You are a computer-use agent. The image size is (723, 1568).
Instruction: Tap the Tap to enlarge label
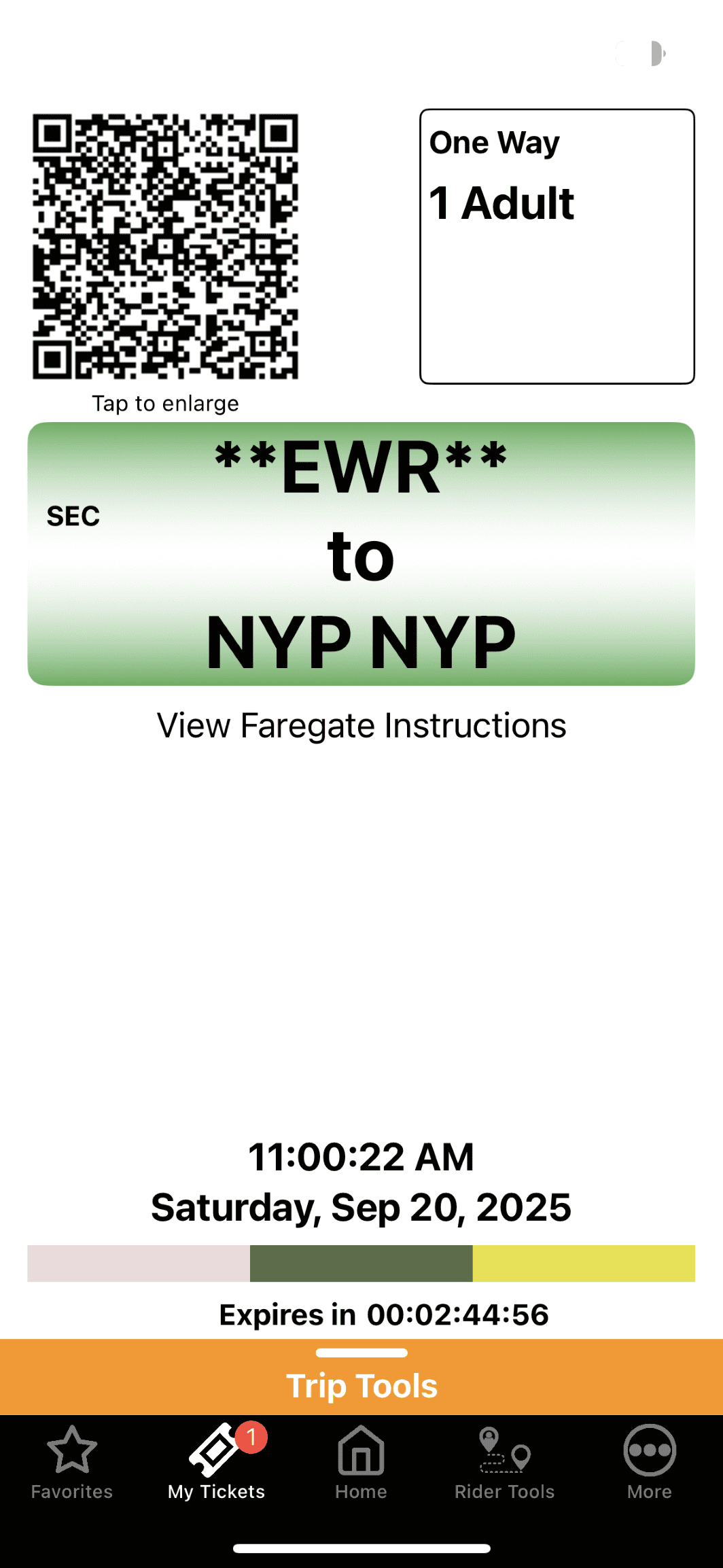tap(166, 403)
